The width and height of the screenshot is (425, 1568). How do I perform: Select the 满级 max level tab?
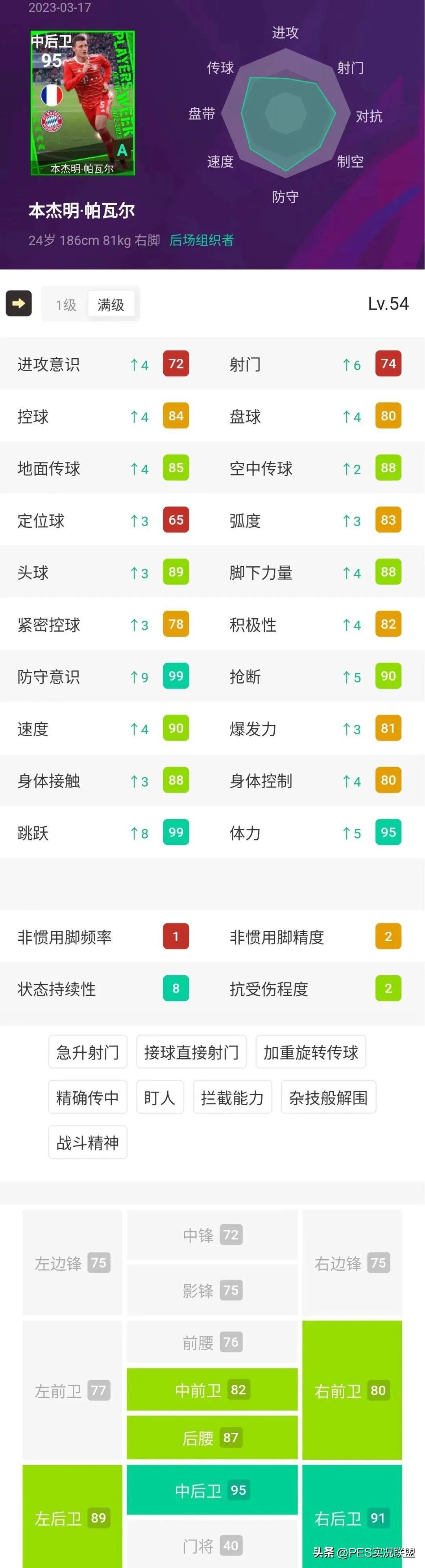(x=111, y=304)
